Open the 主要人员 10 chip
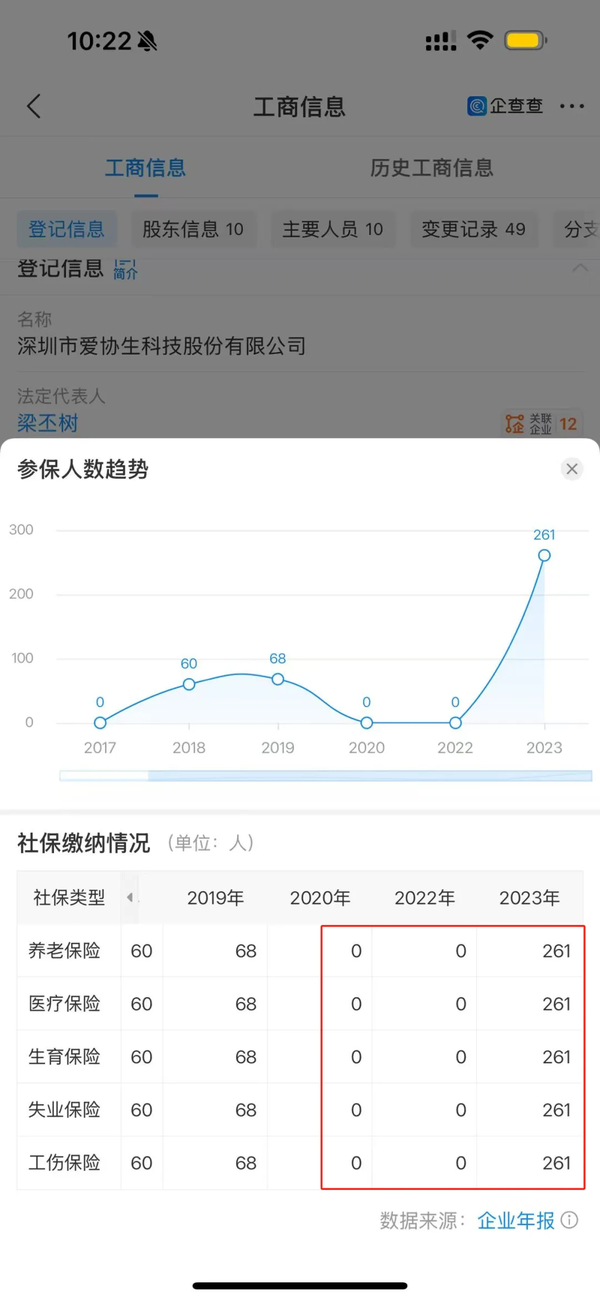This screenshot has width=600, height=1300. (x=332, y=230)
